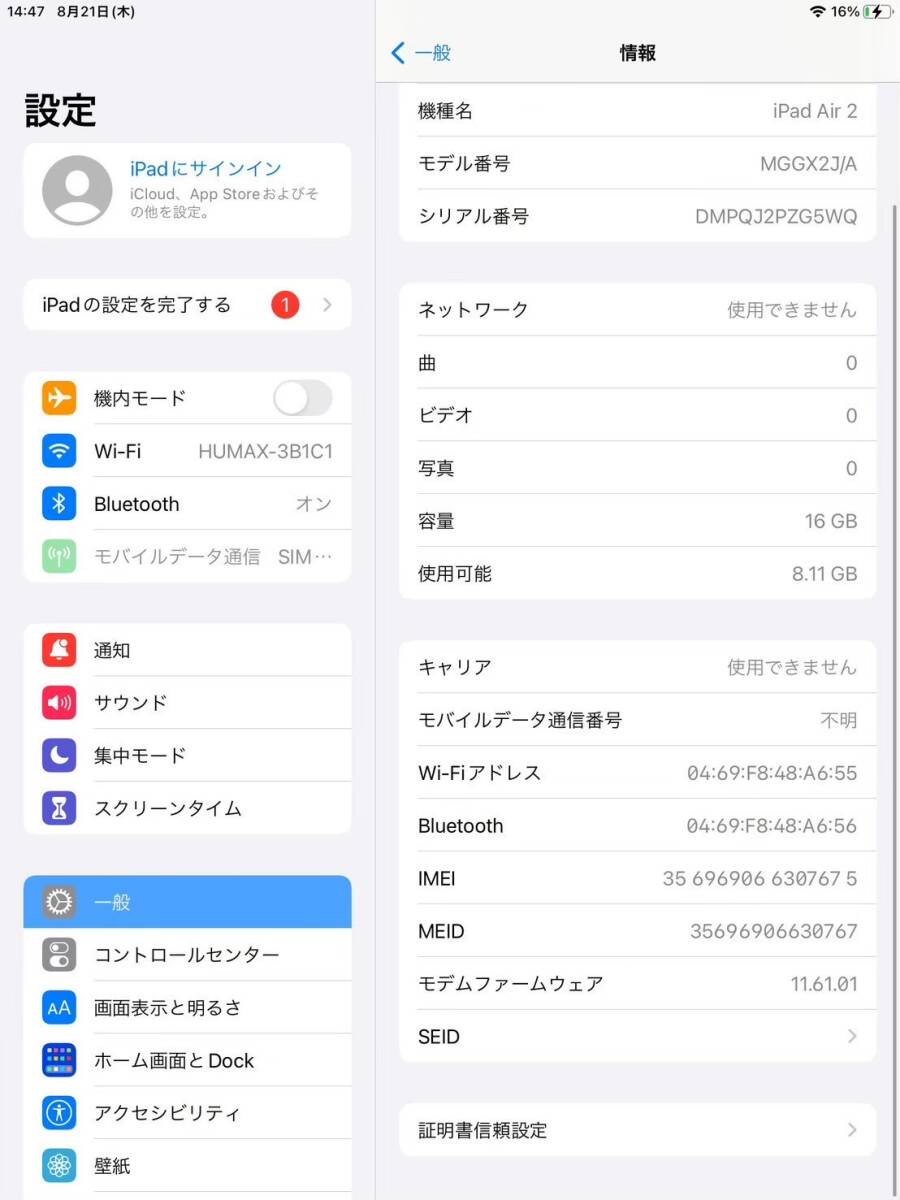Open コントロールセンター settings
The height and width of the screenshot is (1200, 900).
[187, 955]
